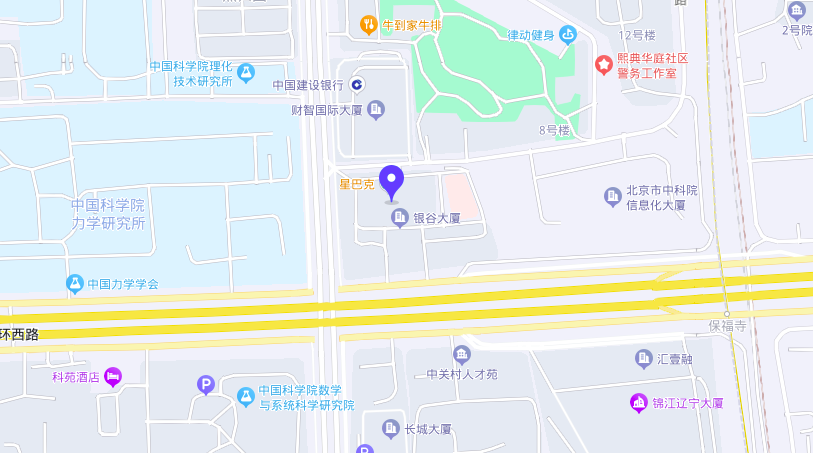This screenshot has height=453, width=813.
Task: Select the 中关村人才苑 marker
Action: [x=461, y=355]
